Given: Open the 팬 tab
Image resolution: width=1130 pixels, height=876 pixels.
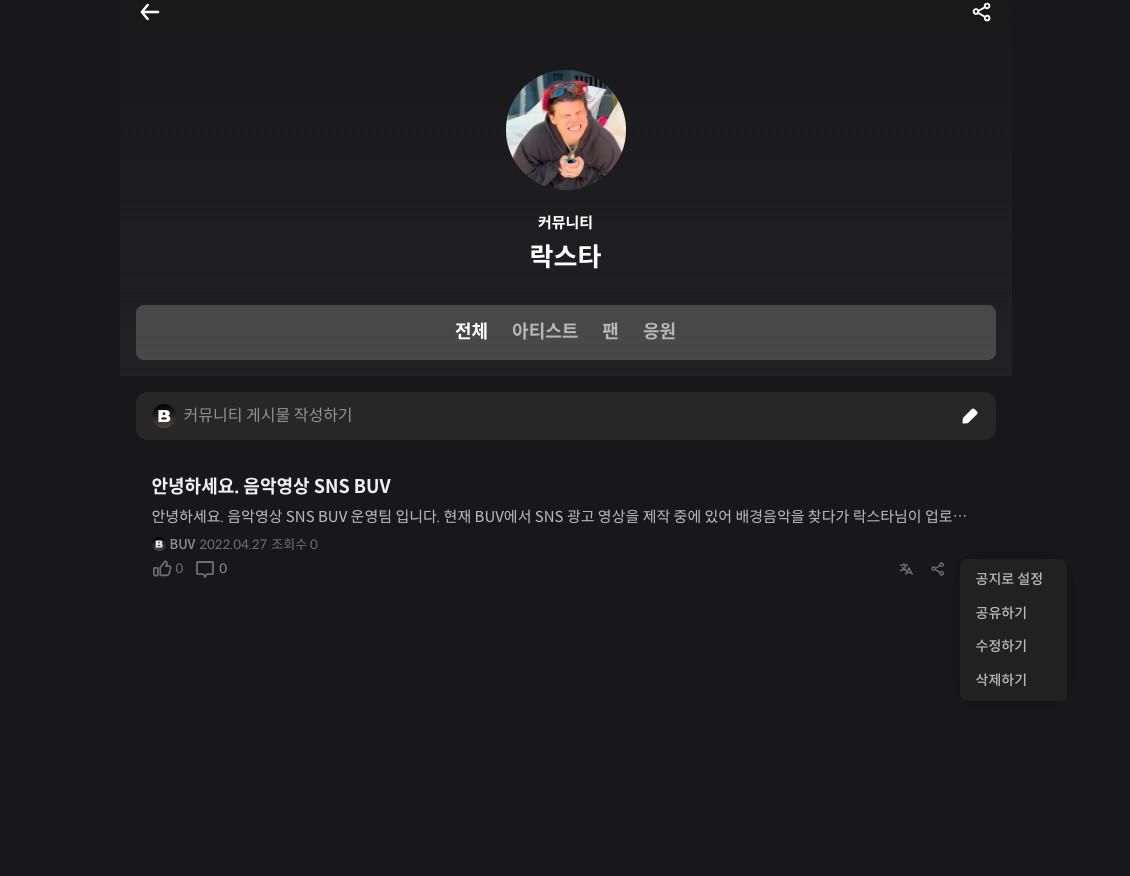Looking at the screenshot, I should click(x=610, y=331).
